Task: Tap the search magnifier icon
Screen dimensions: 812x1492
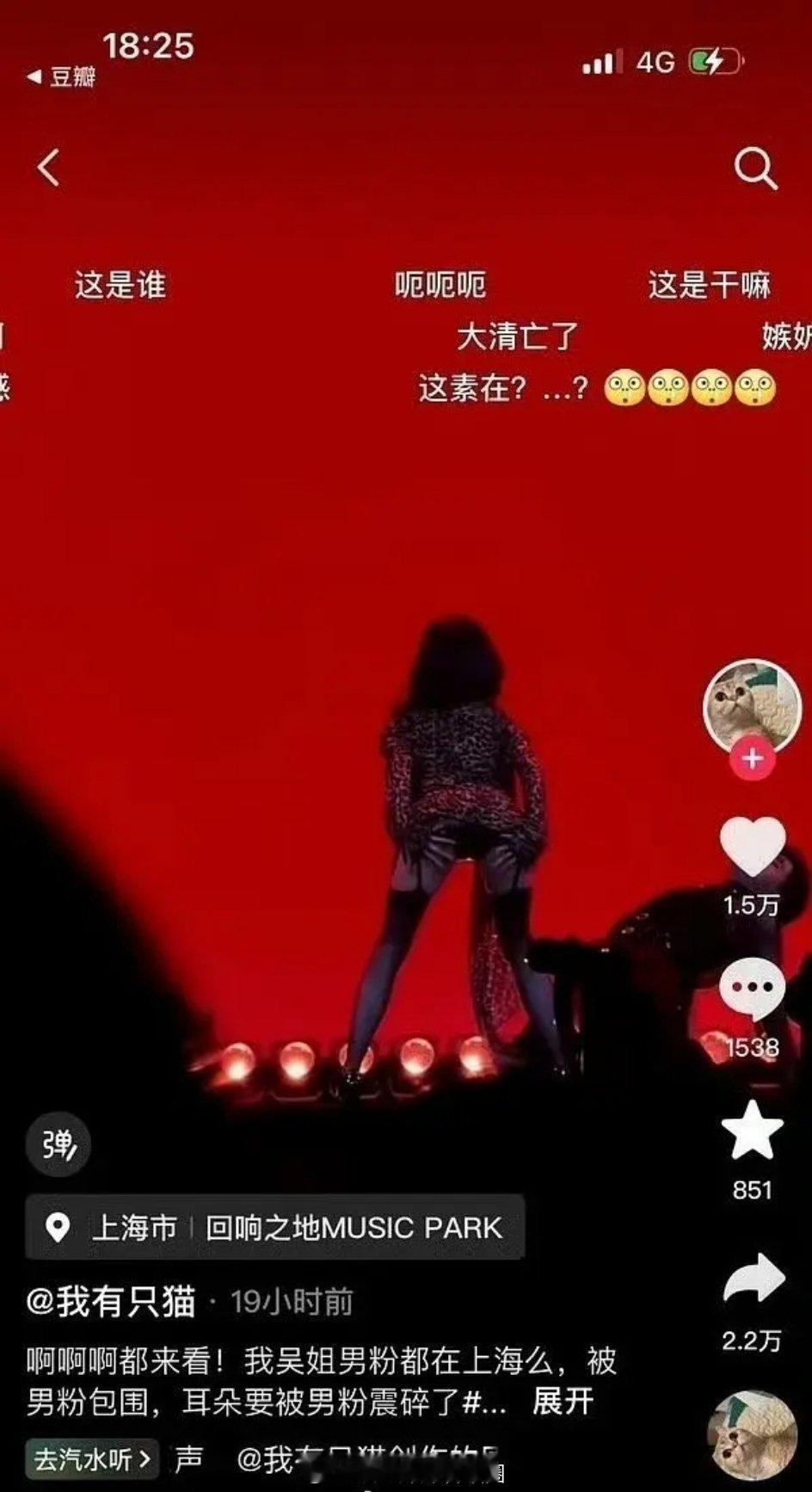Action: [755, 168]
